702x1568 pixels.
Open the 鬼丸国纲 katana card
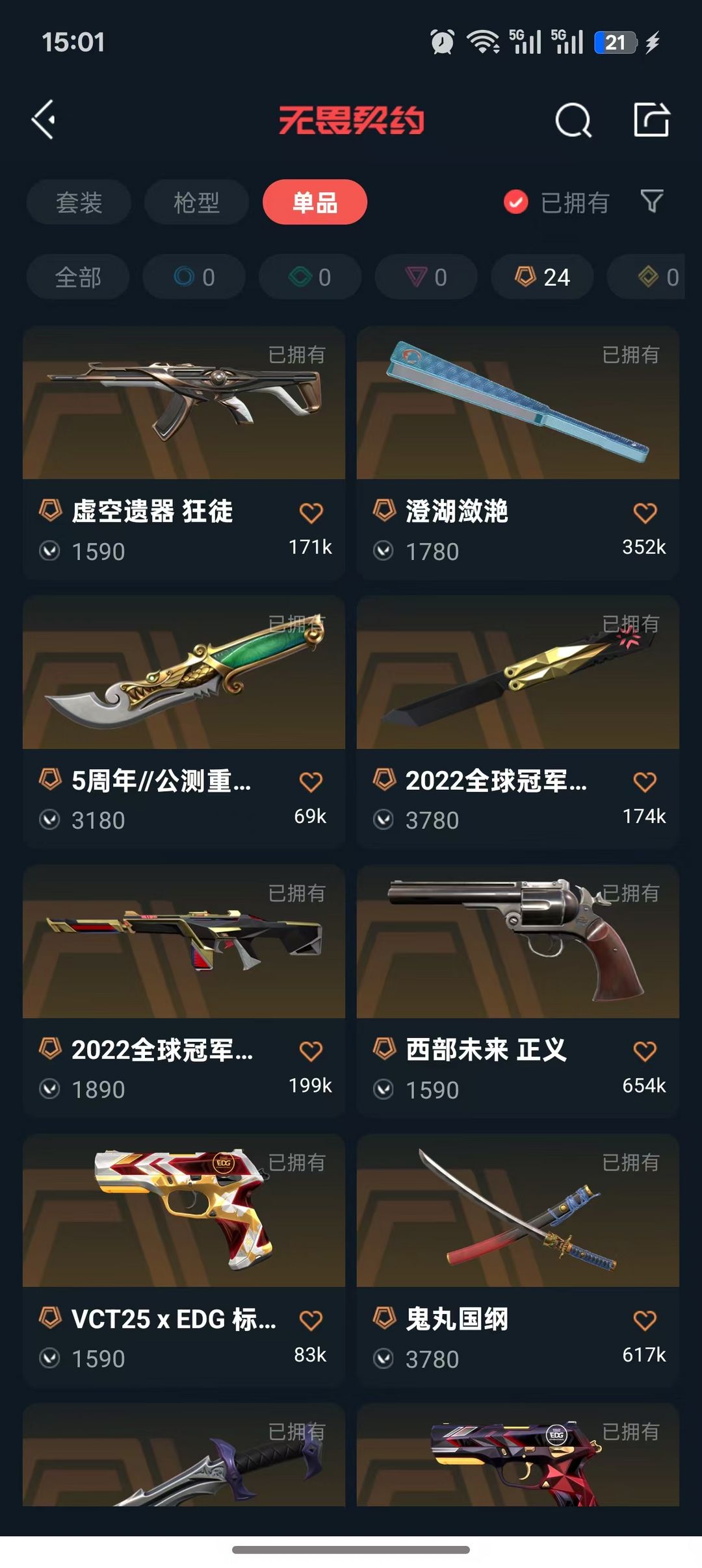coord(518,1260)
